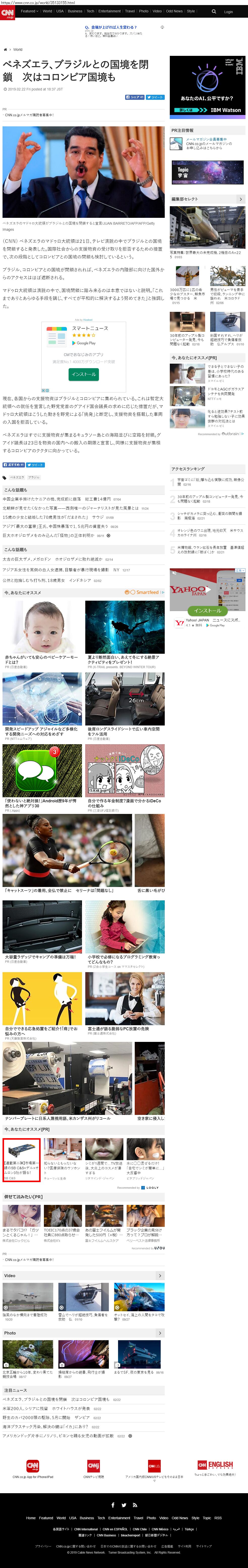Screen dimensions: 248x1568
Task: Tap the Yahoo! JAPAN インストール button
Action: pyautogui.click(x=207, y=611)
